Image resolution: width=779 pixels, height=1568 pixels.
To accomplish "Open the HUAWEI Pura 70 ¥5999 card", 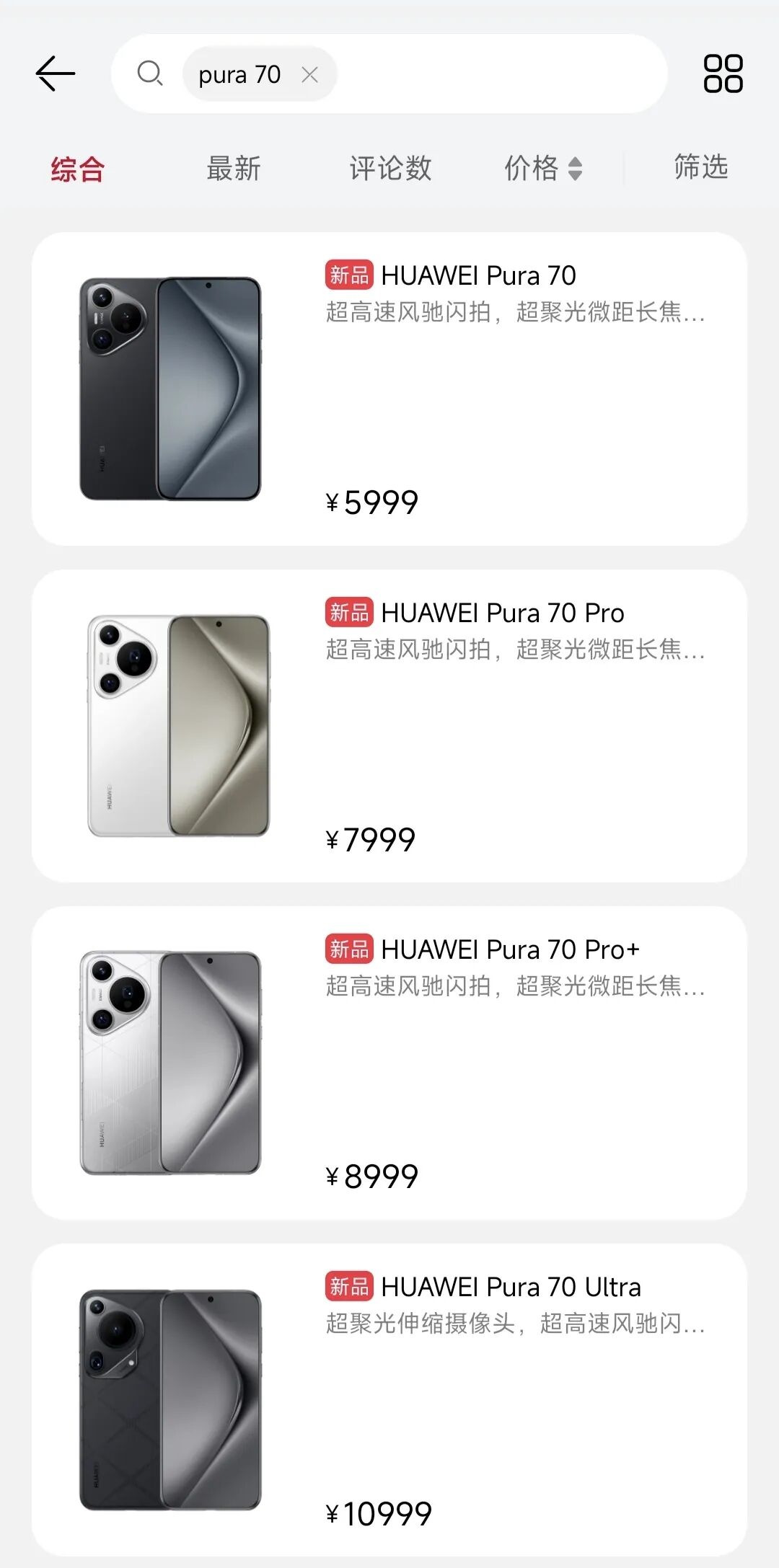I will click(x=389, y=389).
